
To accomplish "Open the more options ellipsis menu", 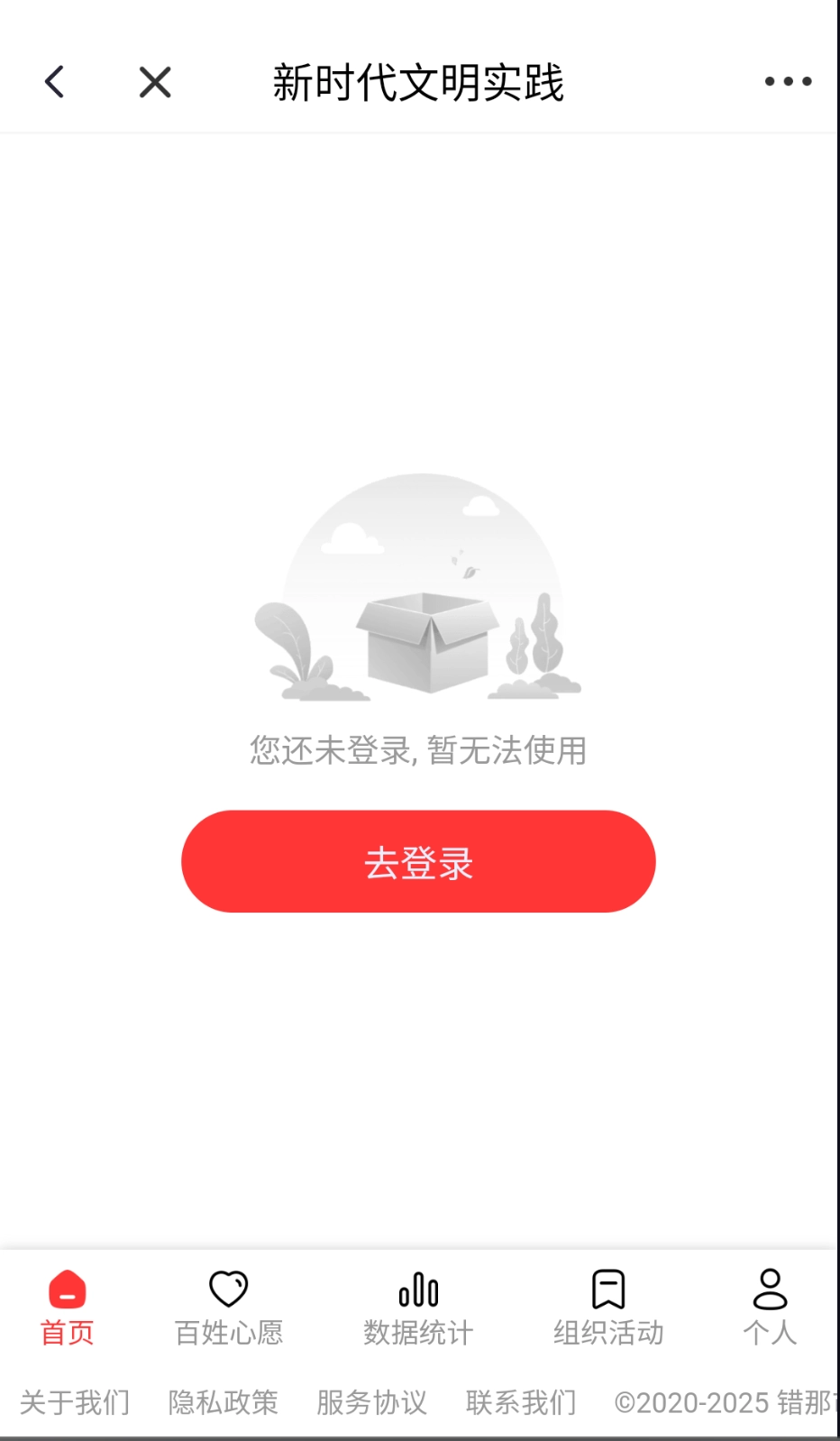I will [x=787, y=80].
